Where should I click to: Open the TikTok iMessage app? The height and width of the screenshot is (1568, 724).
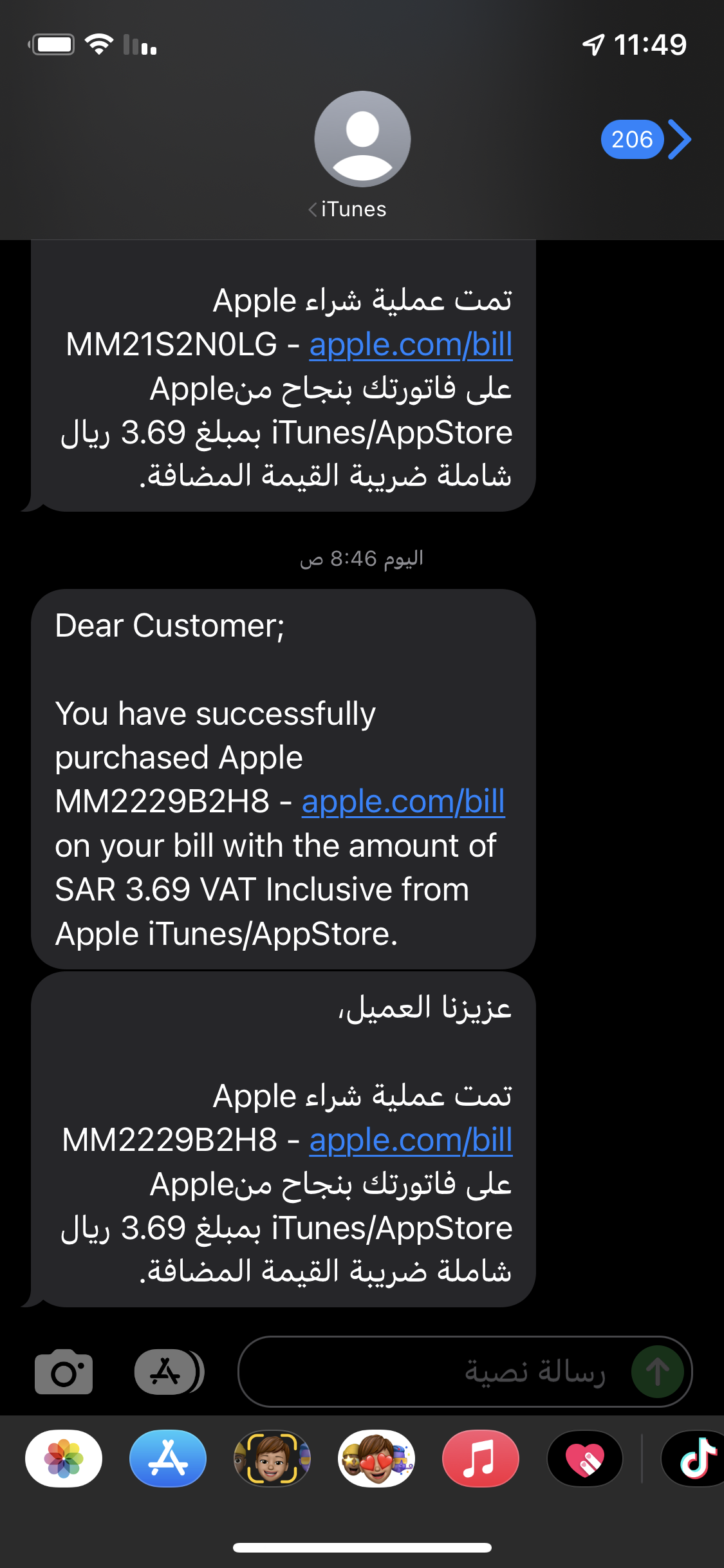[695, 1459]
